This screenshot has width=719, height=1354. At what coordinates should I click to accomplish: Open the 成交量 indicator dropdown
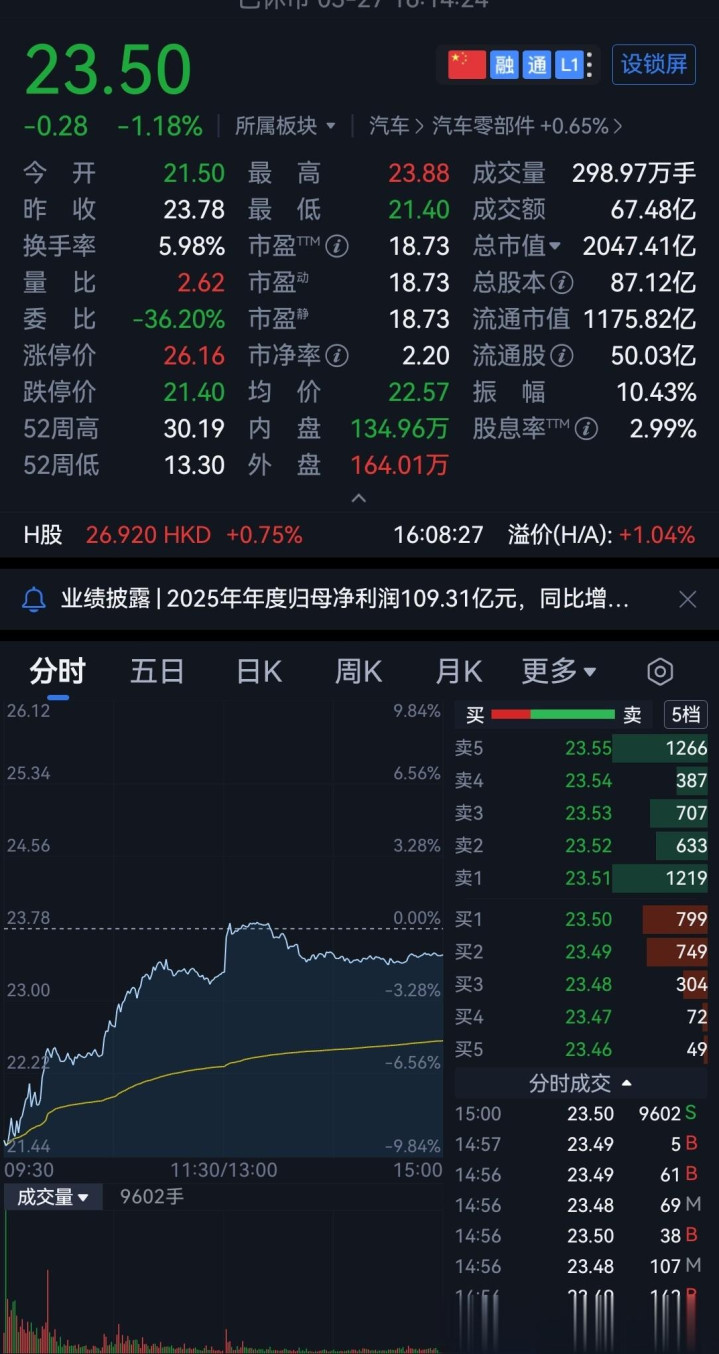(53, 1196)
